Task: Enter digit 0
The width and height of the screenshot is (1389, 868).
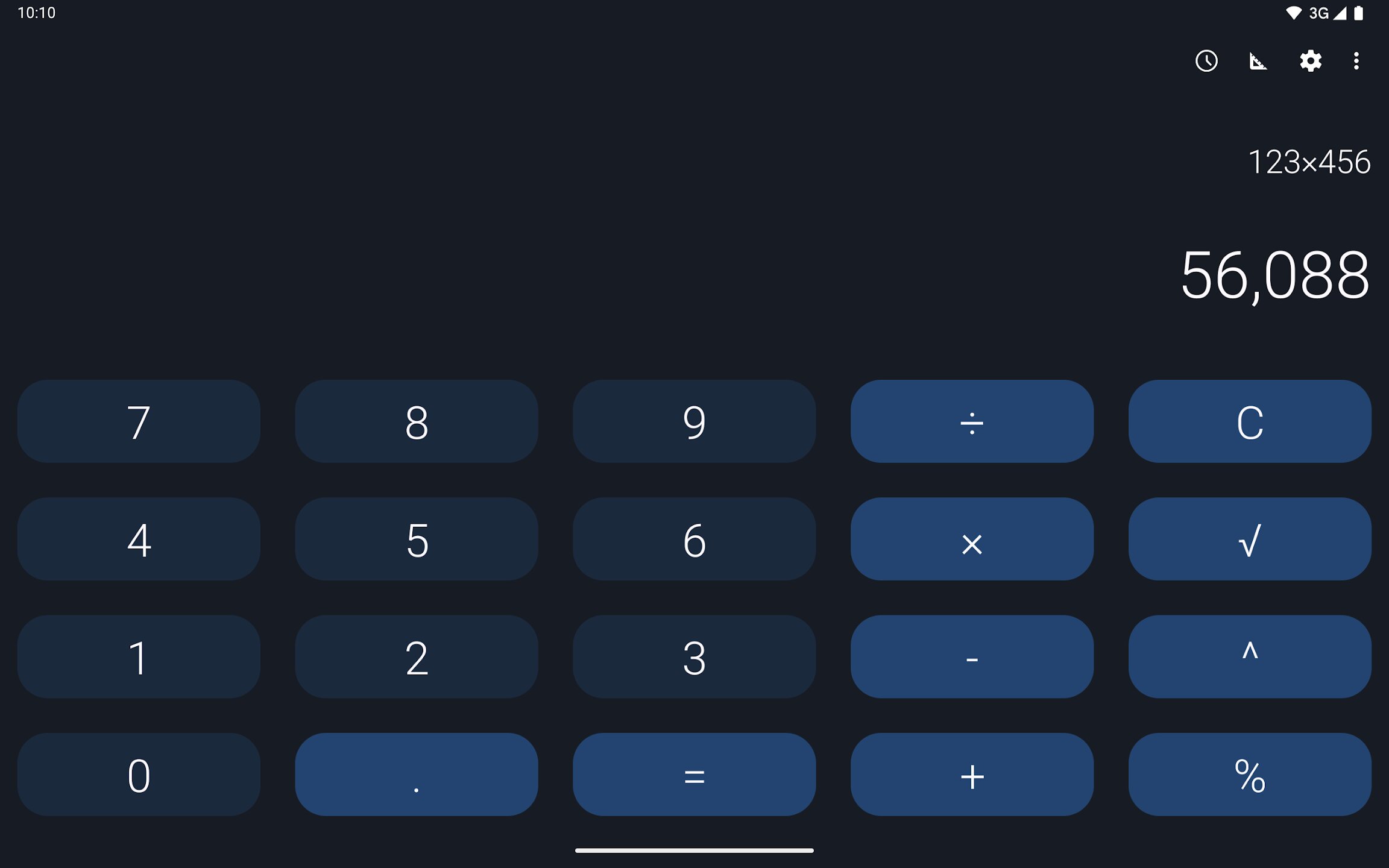Action: pyautogui.click(x=139, y=775)
